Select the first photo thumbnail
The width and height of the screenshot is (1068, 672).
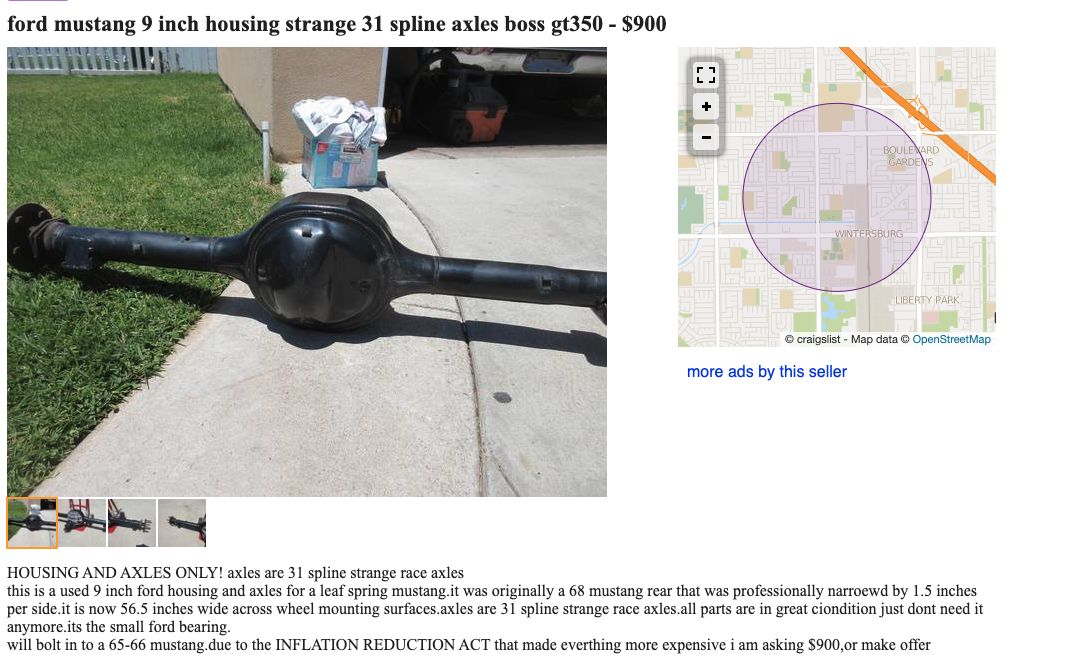(x=32, y=523)
